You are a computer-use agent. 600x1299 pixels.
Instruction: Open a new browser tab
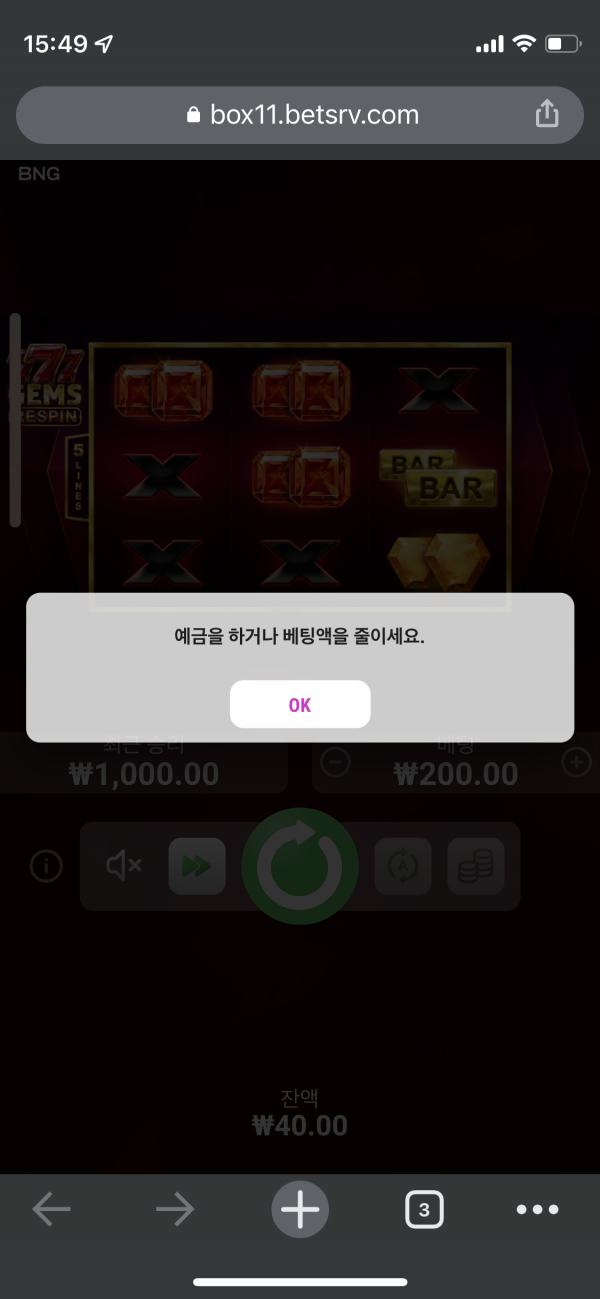click(300, 1210)
